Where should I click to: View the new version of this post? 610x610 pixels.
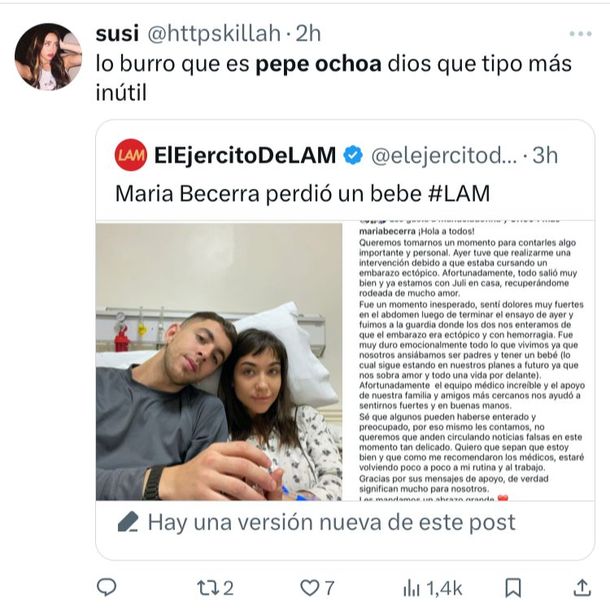(330, 522)
